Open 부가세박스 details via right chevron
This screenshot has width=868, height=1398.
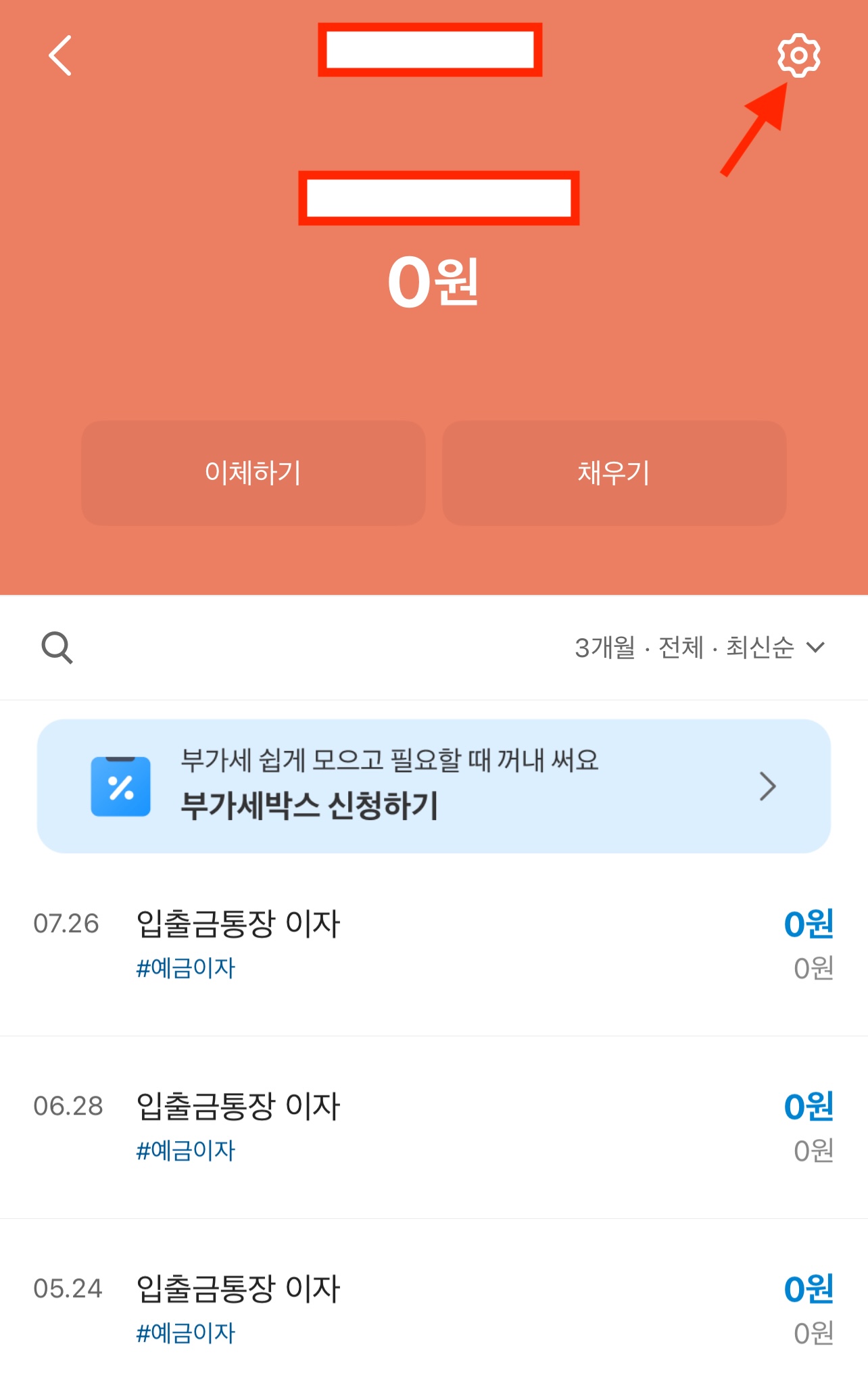coord(768,785)
